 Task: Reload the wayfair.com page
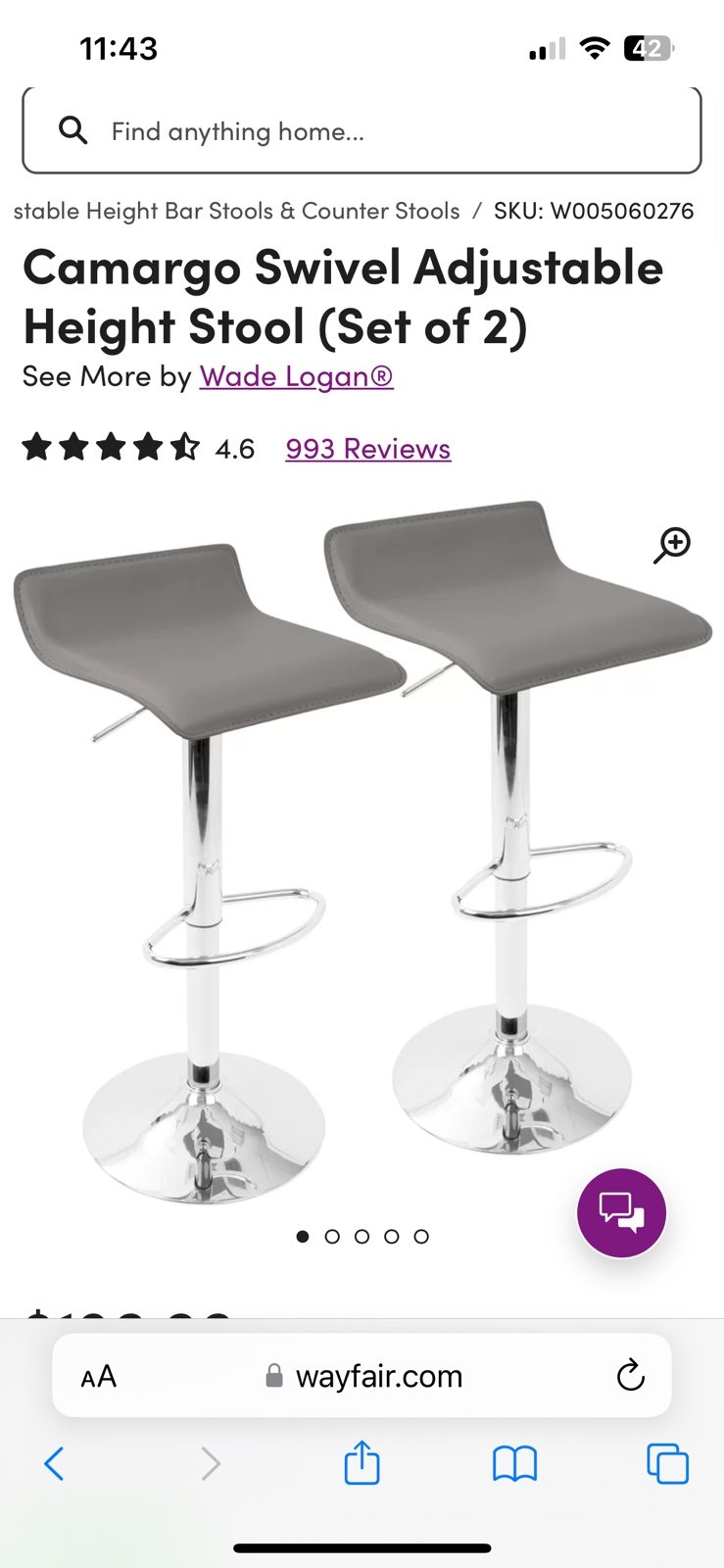631,1376
